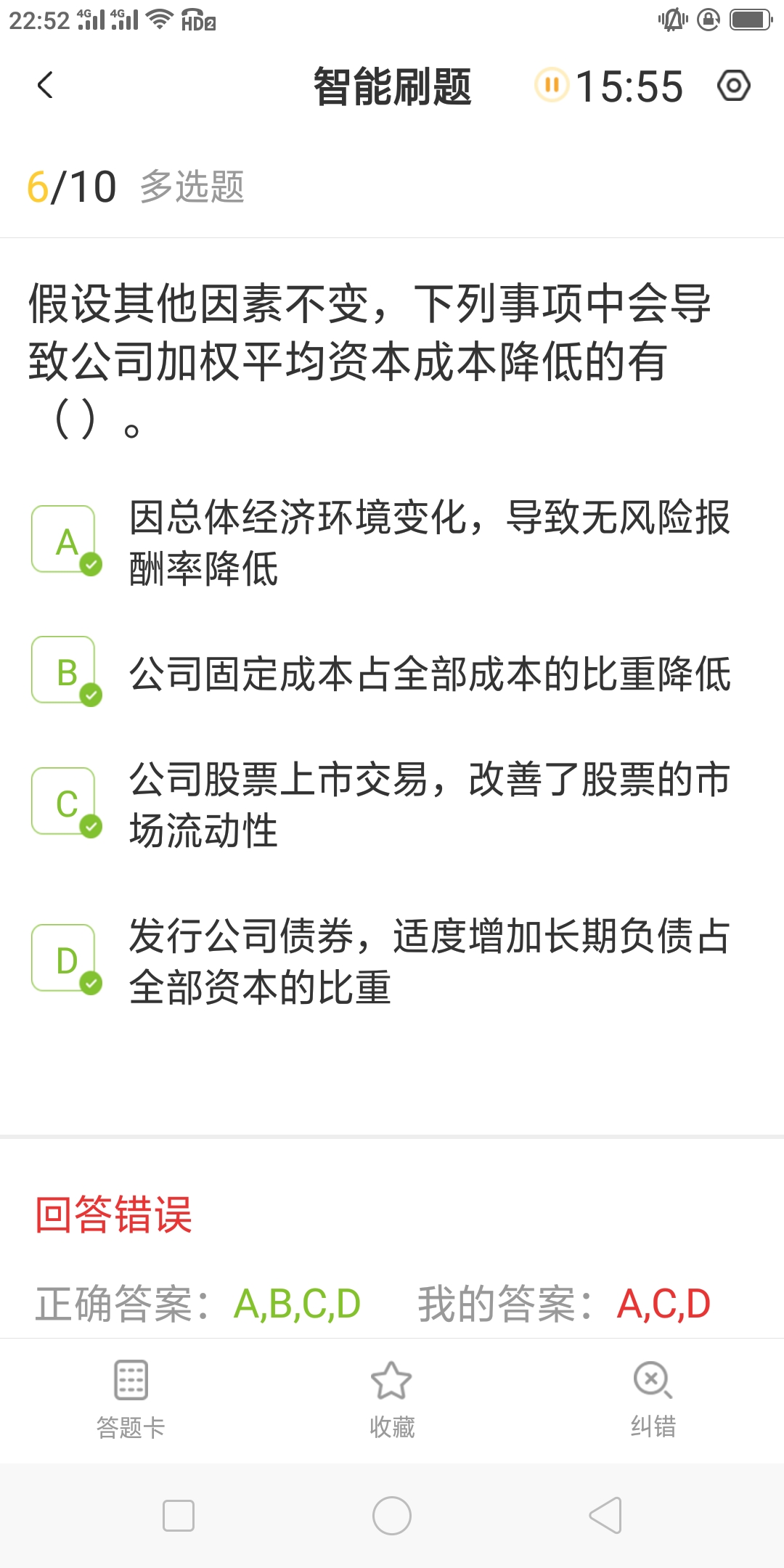Pause the quiz timer
The width and height of the screenshot is (784, 1568).
click(x=552, y=86)
